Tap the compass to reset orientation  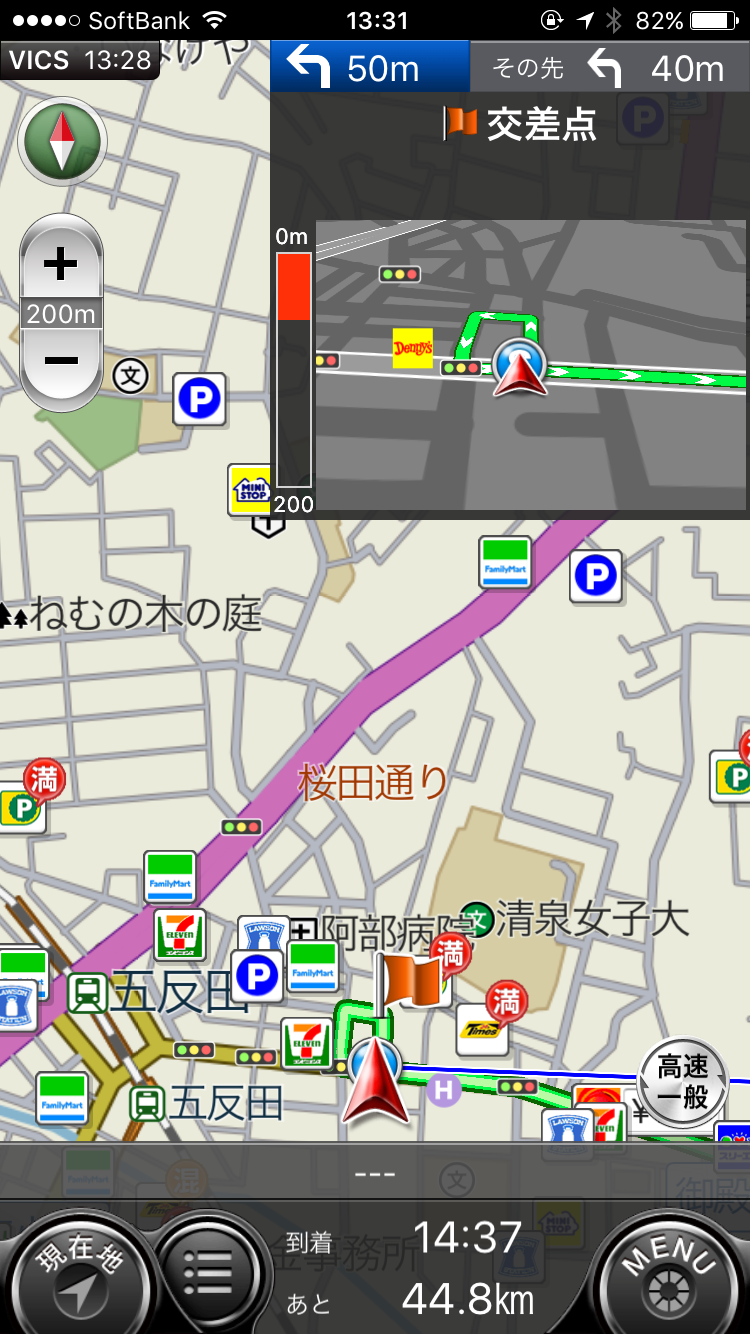click(x=62, y=141)
